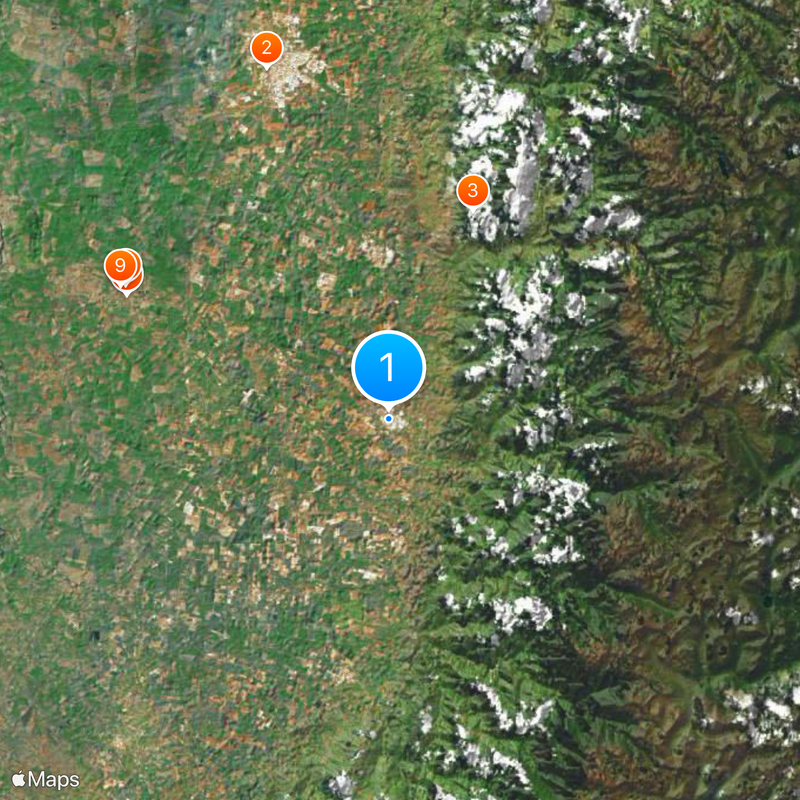The image size is (800, 800).
Task: Tap the orange pin numbered 2
Action: click(266, 47)
